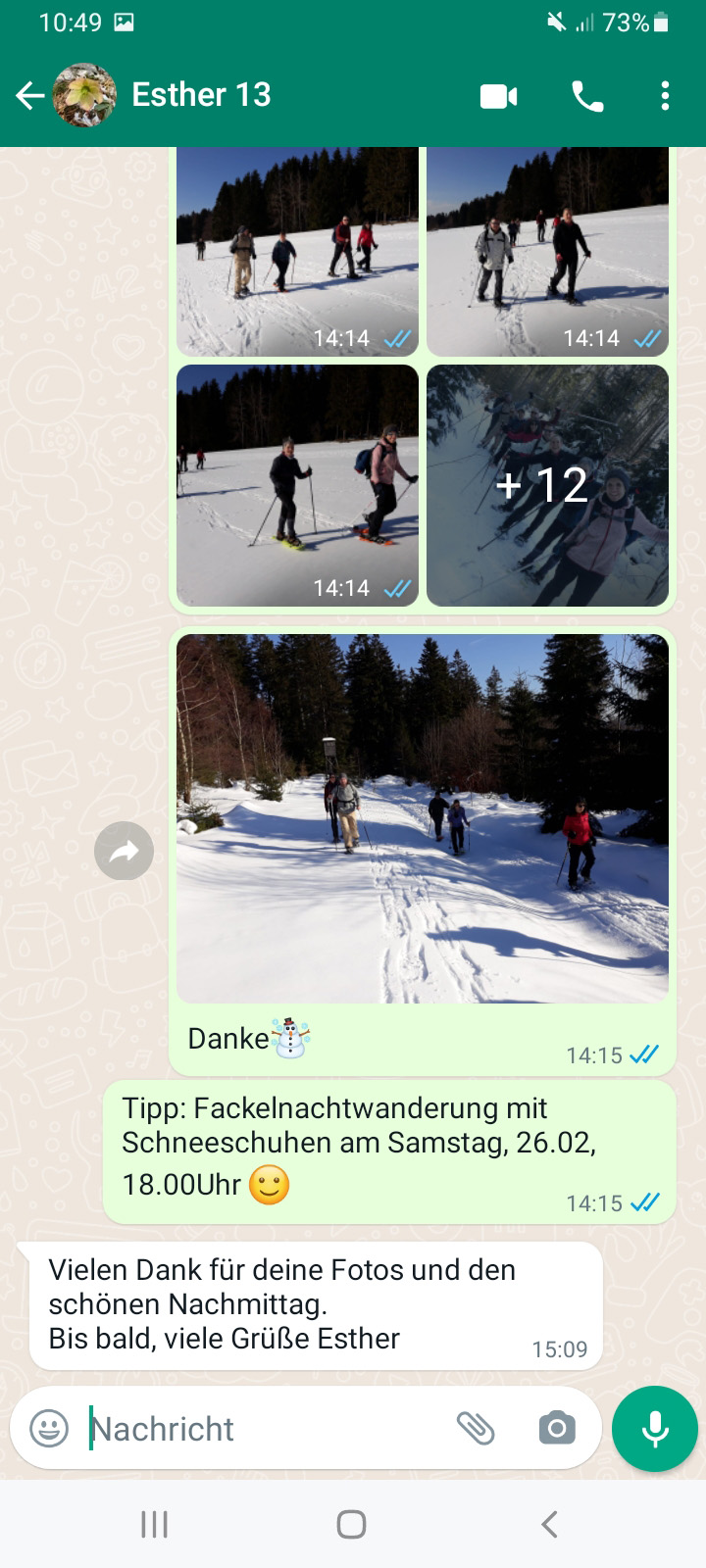Record a voice message

pos(654,1429)
